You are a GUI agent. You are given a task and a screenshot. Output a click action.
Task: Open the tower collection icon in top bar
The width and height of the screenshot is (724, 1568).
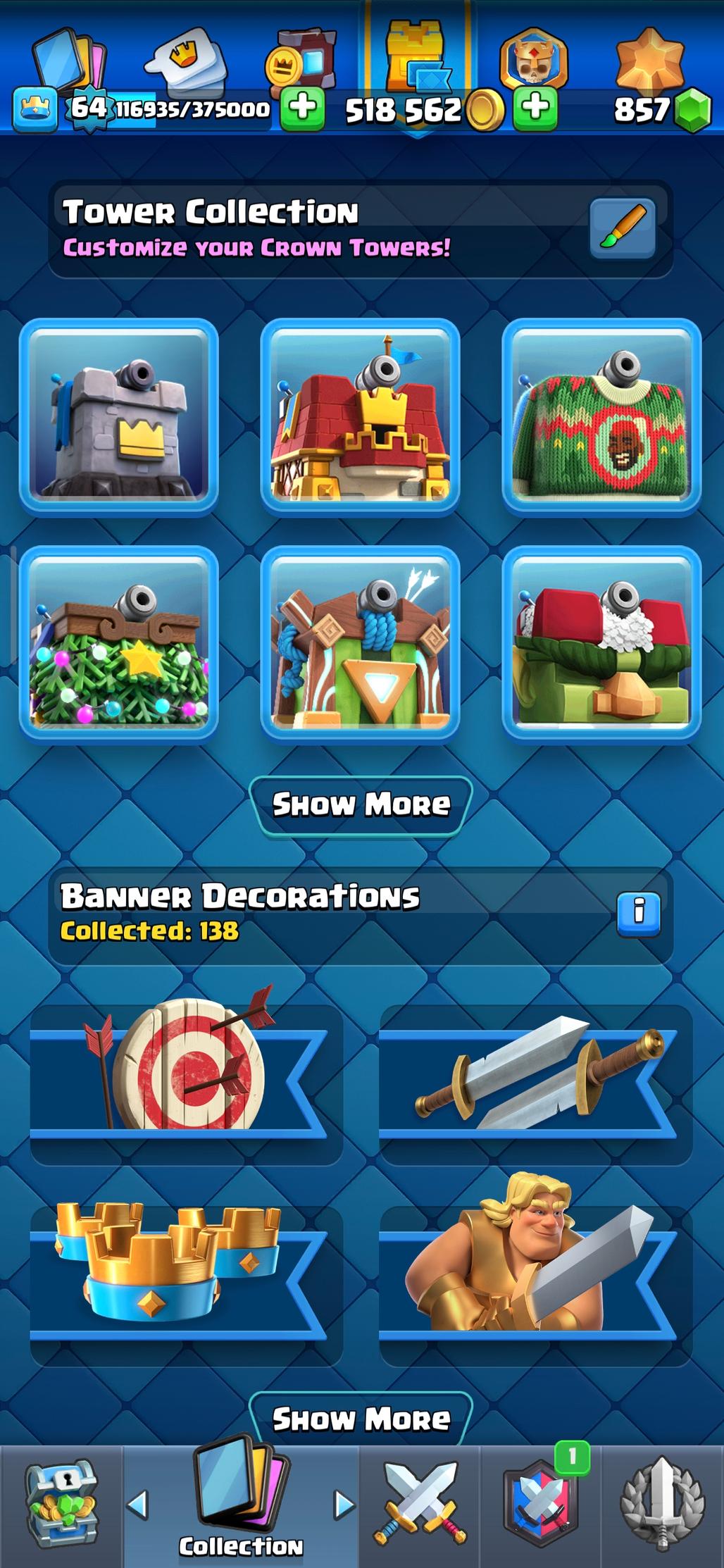click(x=417, y=58)
